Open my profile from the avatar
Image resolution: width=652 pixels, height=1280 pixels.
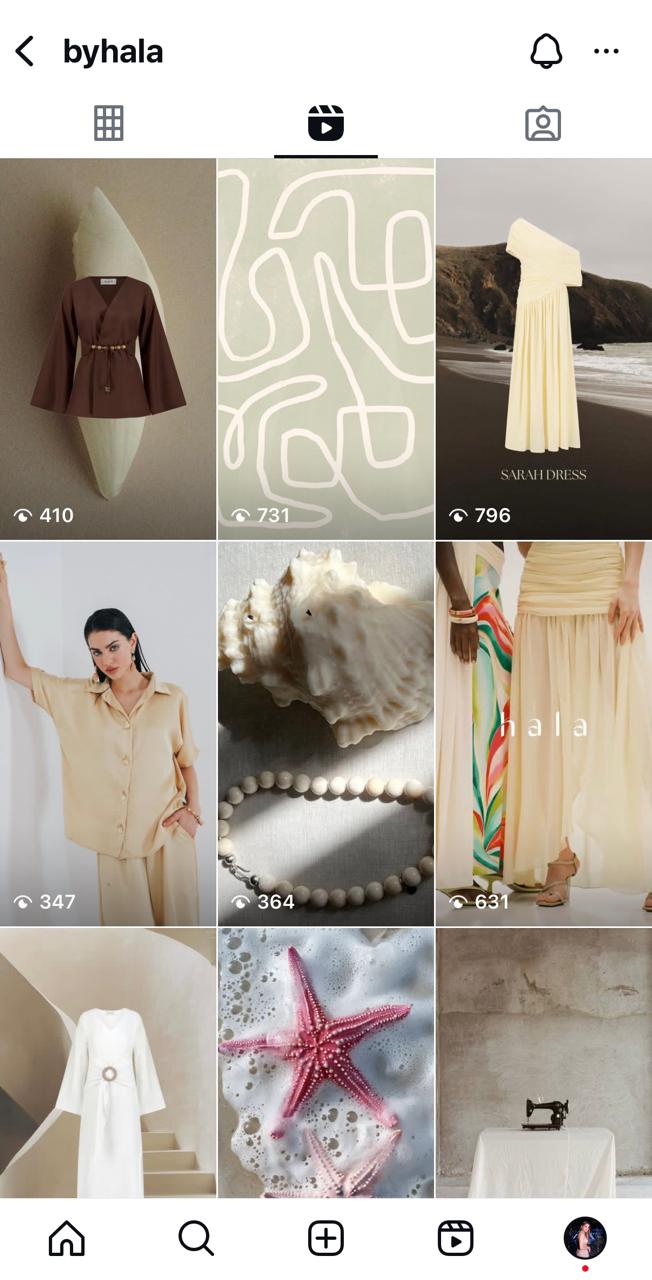[x=585, y=1238]
